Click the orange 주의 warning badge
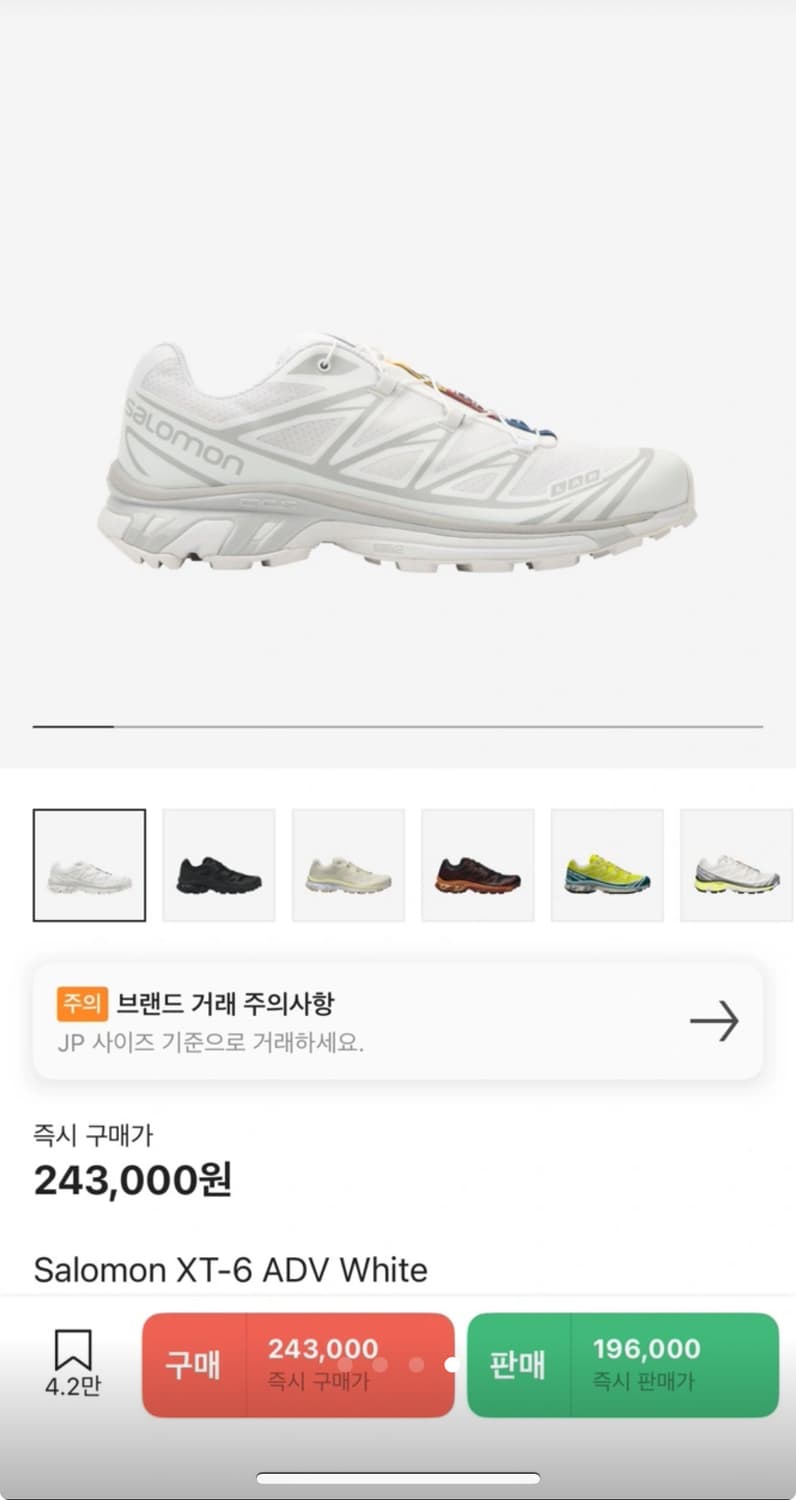This screenshot has height=1500, width=796. 84,1004
